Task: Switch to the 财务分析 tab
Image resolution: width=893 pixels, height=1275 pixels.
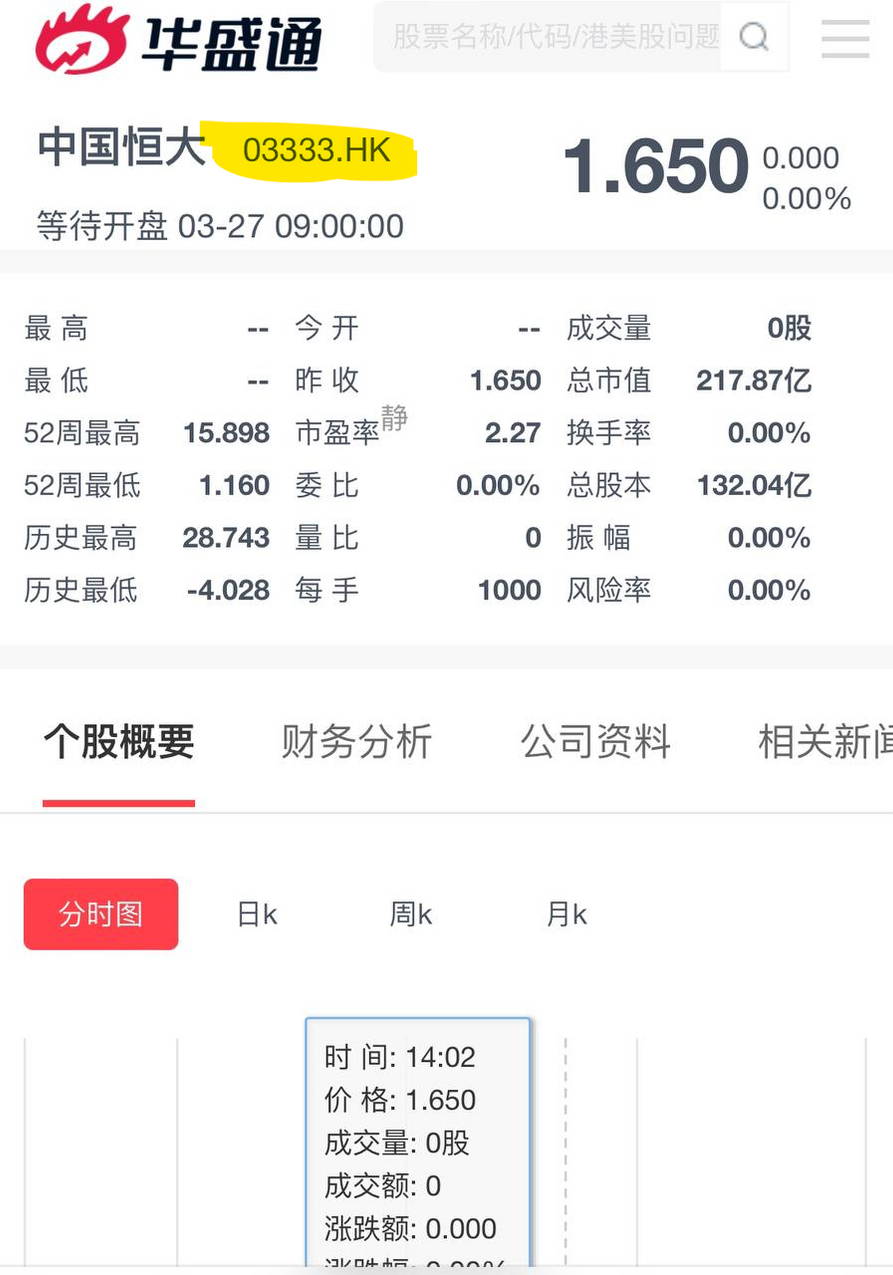Action: pyautogui.click(x=356, y=742)
